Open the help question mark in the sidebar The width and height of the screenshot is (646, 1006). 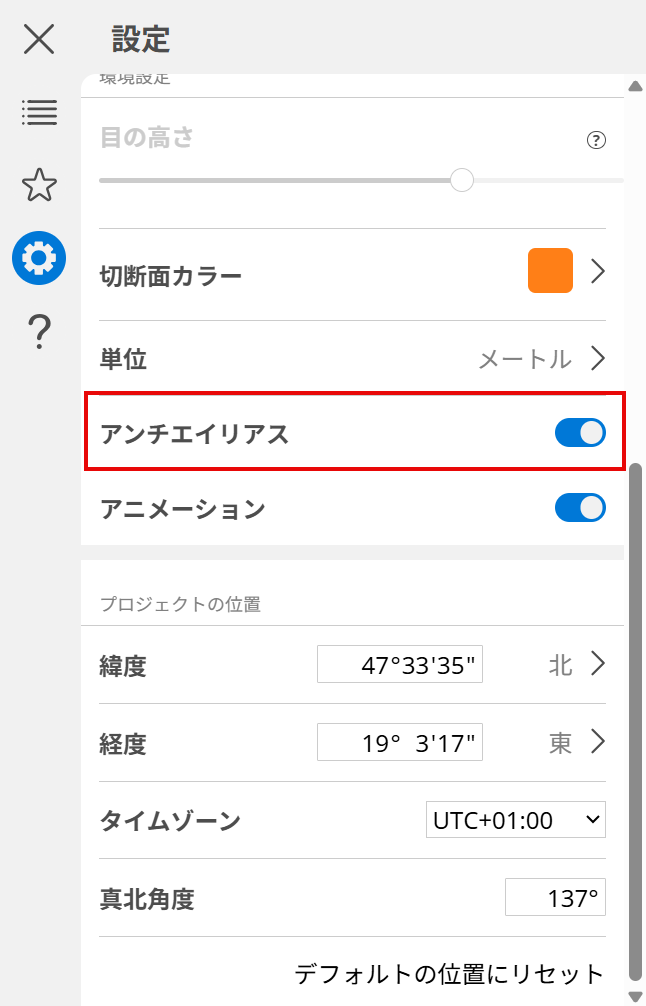pos(39,331)
